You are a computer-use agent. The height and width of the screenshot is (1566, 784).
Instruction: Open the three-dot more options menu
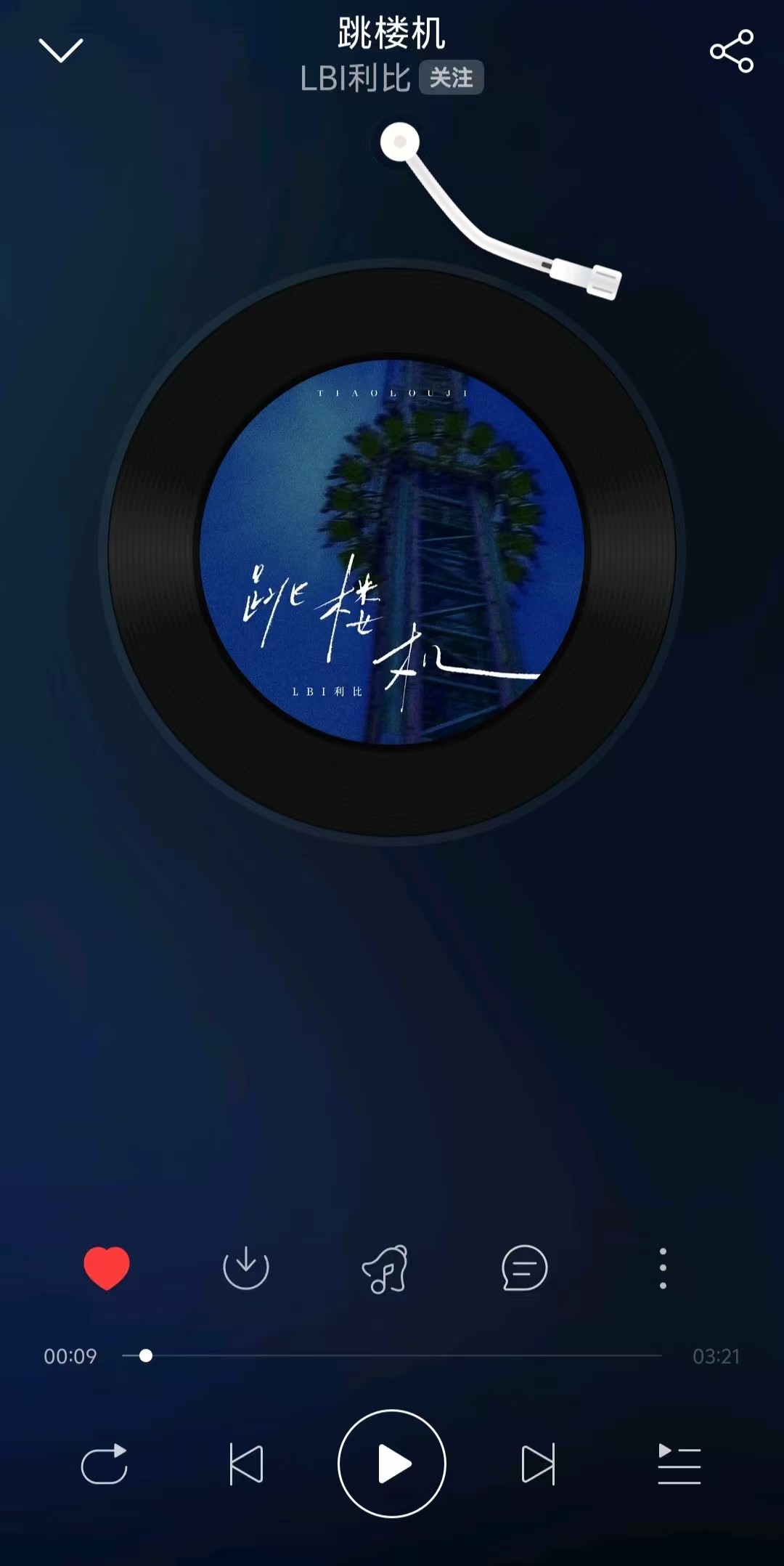pos(663,1268)
